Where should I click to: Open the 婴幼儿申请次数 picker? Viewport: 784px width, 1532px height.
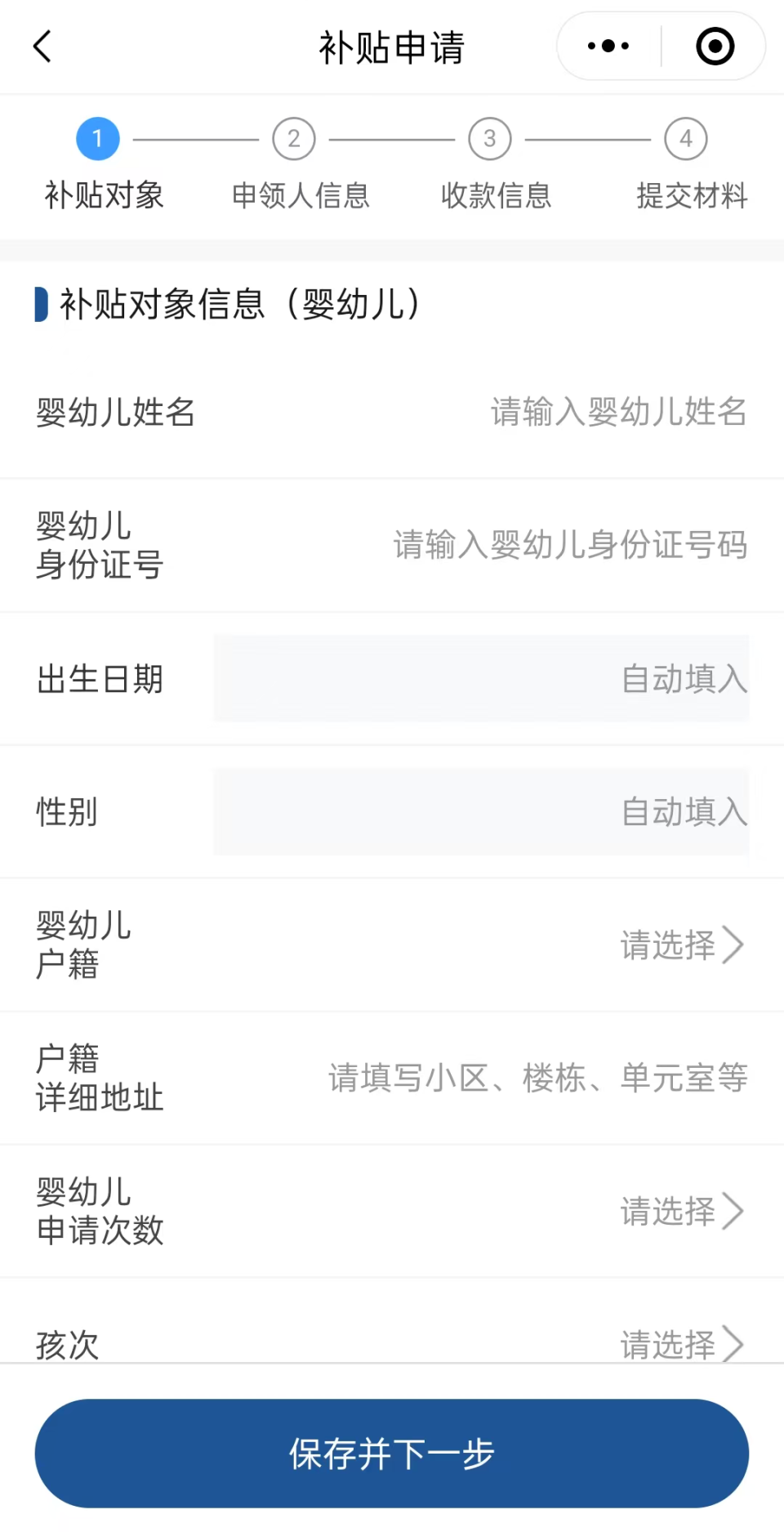(734, 1212)
